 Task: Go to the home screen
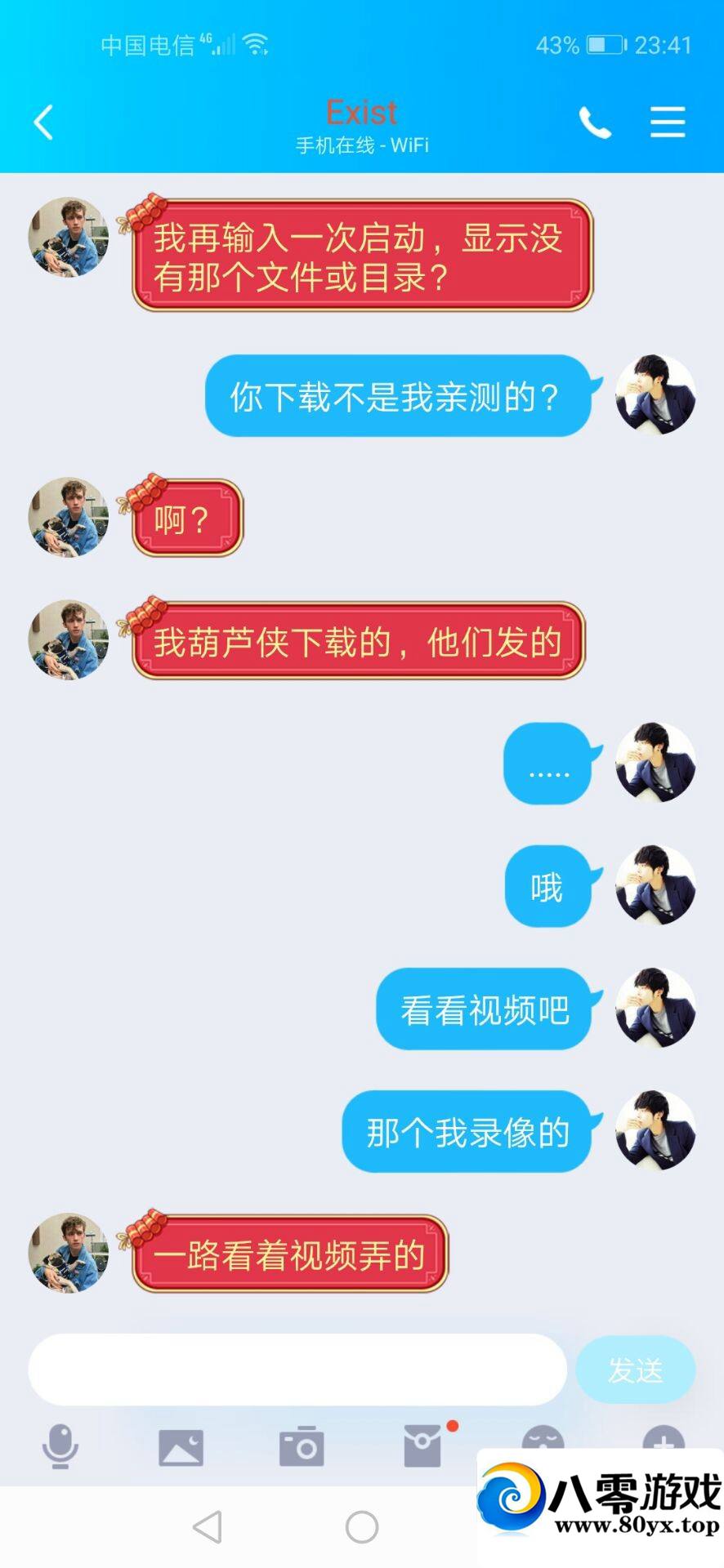tap(362, 1526)
